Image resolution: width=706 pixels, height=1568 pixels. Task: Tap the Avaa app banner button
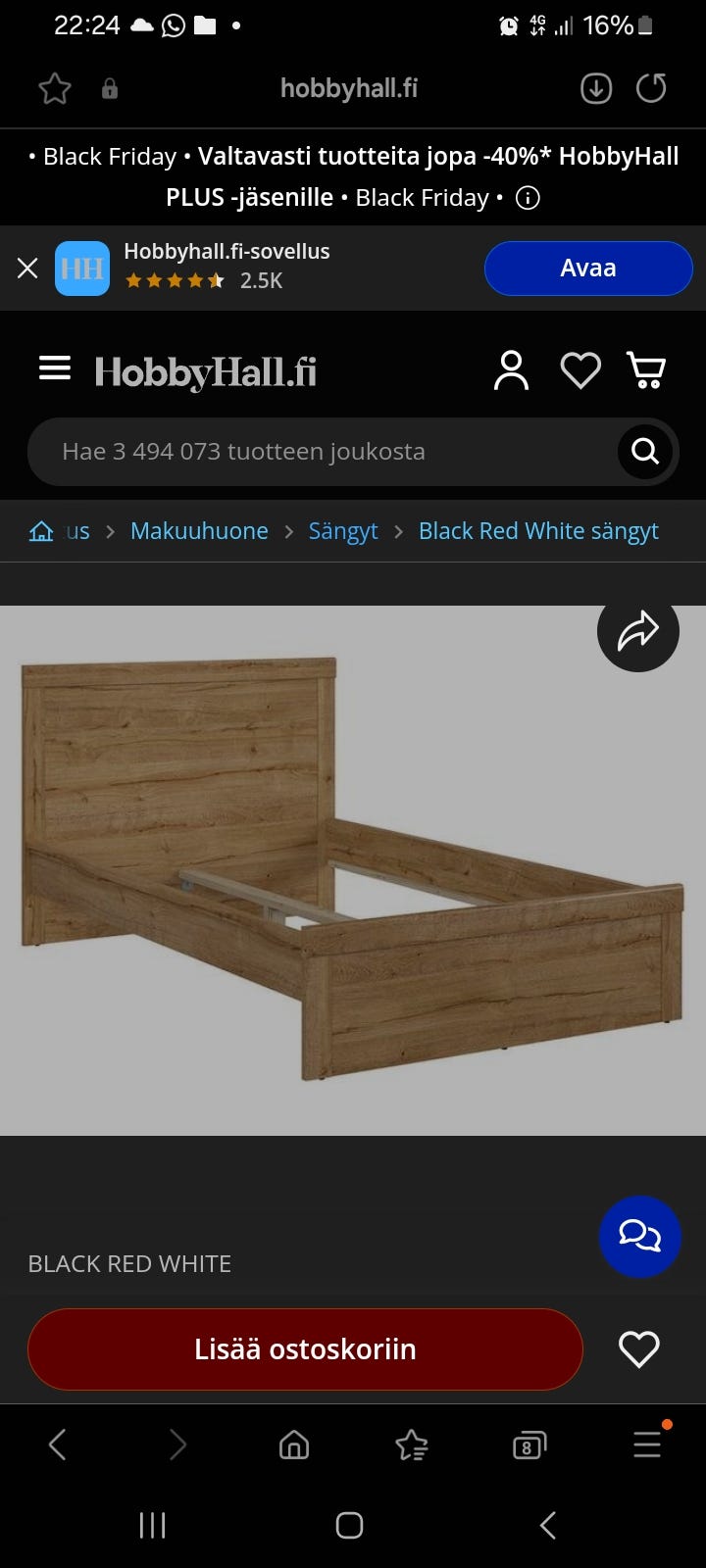(x=588, y=268)
